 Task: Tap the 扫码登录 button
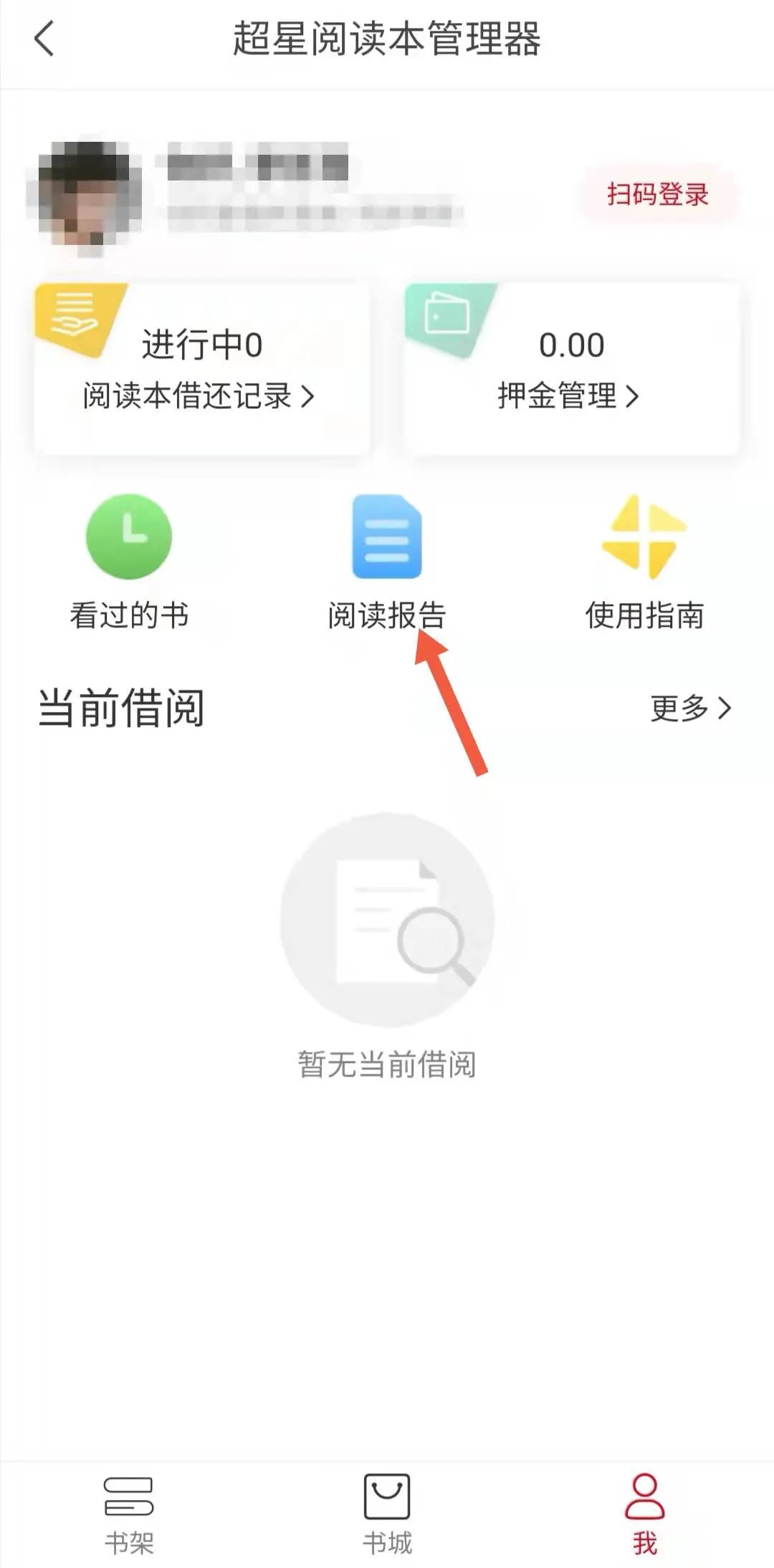[x=657, y=194]
